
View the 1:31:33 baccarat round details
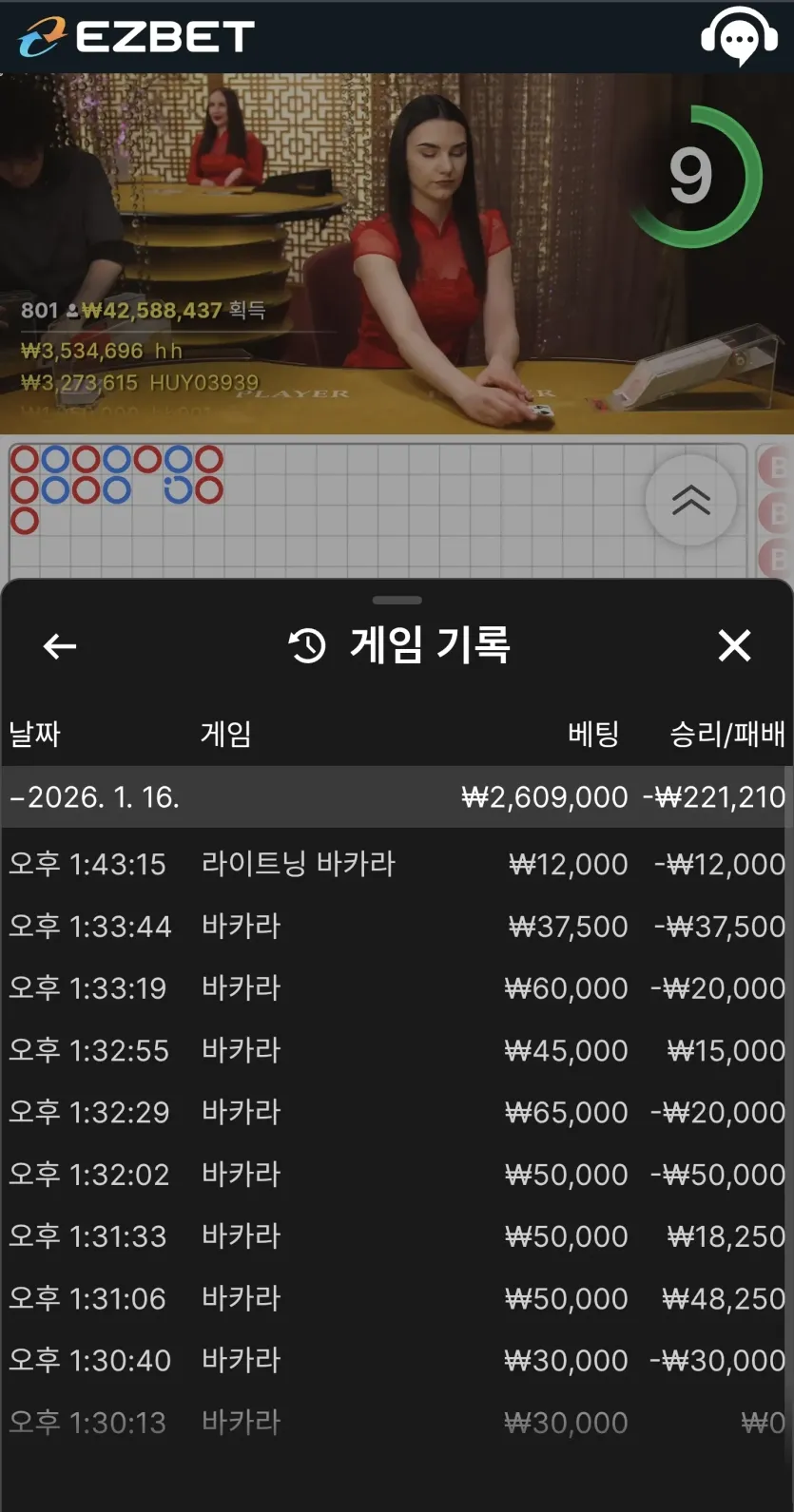[x=397, y=1236]
